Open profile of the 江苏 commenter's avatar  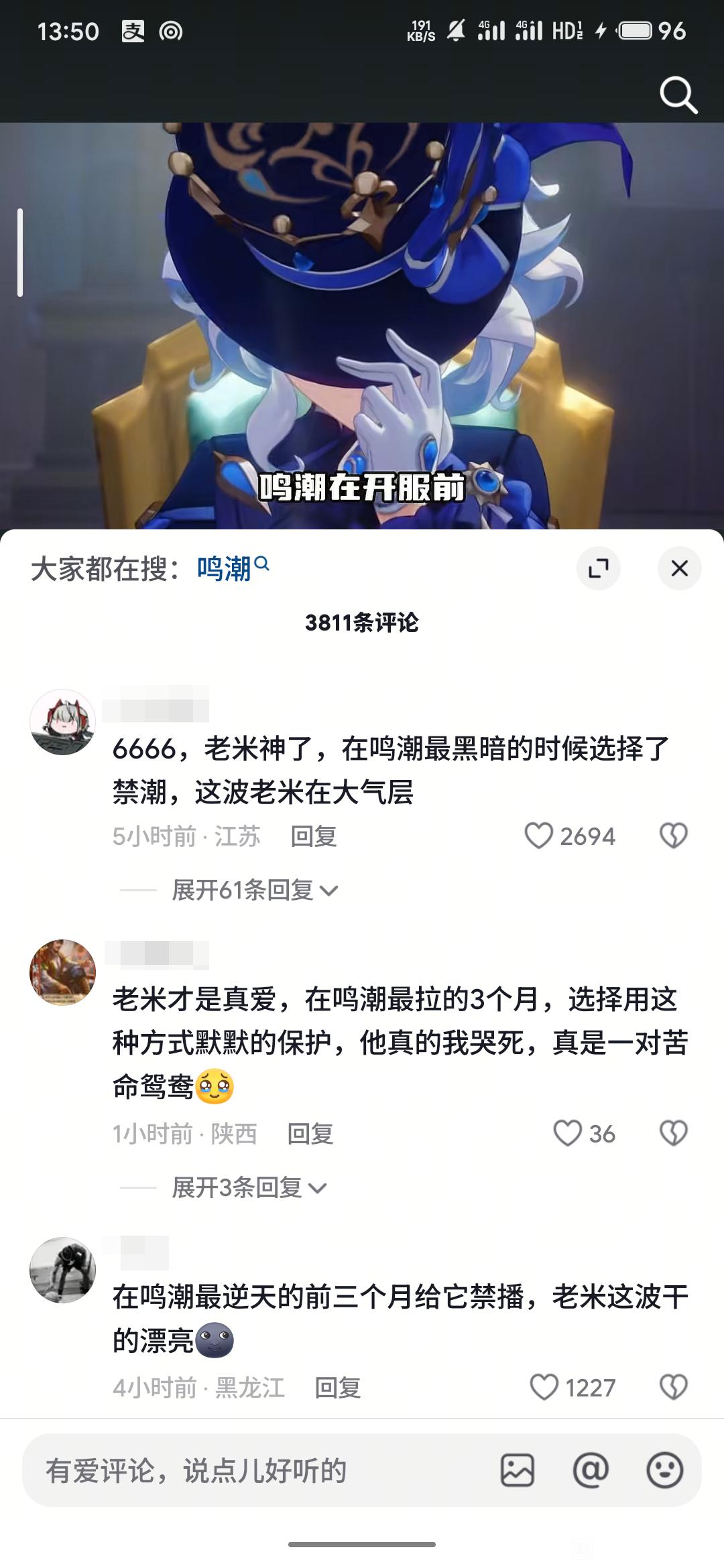click(63, 722)
